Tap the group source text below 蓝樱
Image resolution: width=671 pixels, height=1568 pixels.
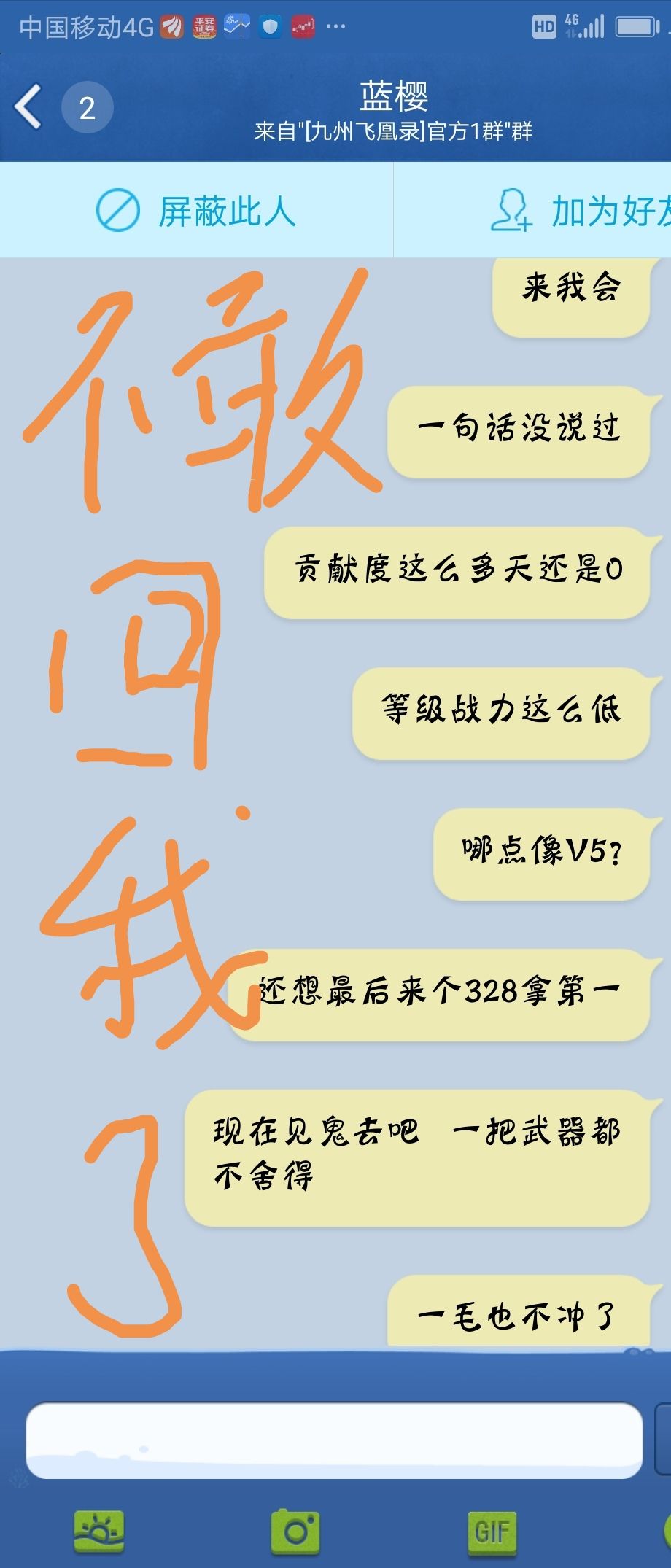[392, 131]
